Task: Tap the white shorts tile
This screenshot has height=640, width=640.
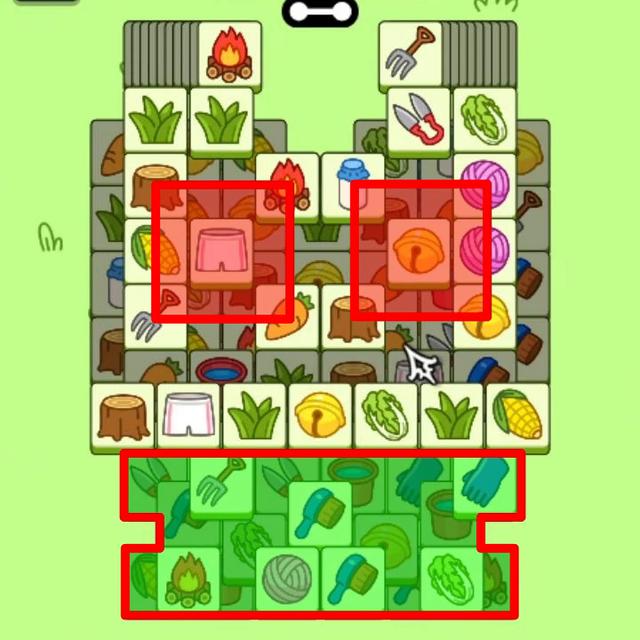Action: [x=188, y=414]
